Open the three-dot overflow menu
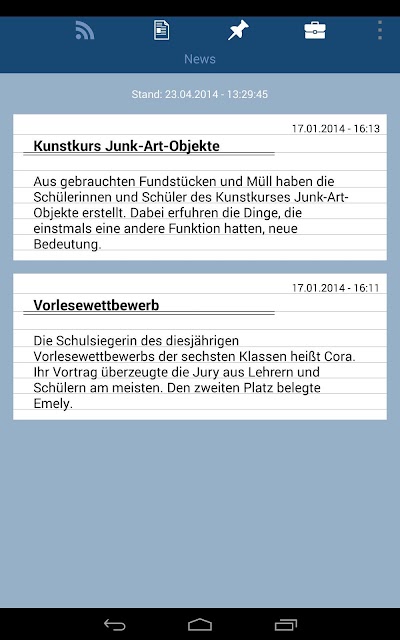The width and height of the screenshot is (400, 640). click(x=380, y=30)
